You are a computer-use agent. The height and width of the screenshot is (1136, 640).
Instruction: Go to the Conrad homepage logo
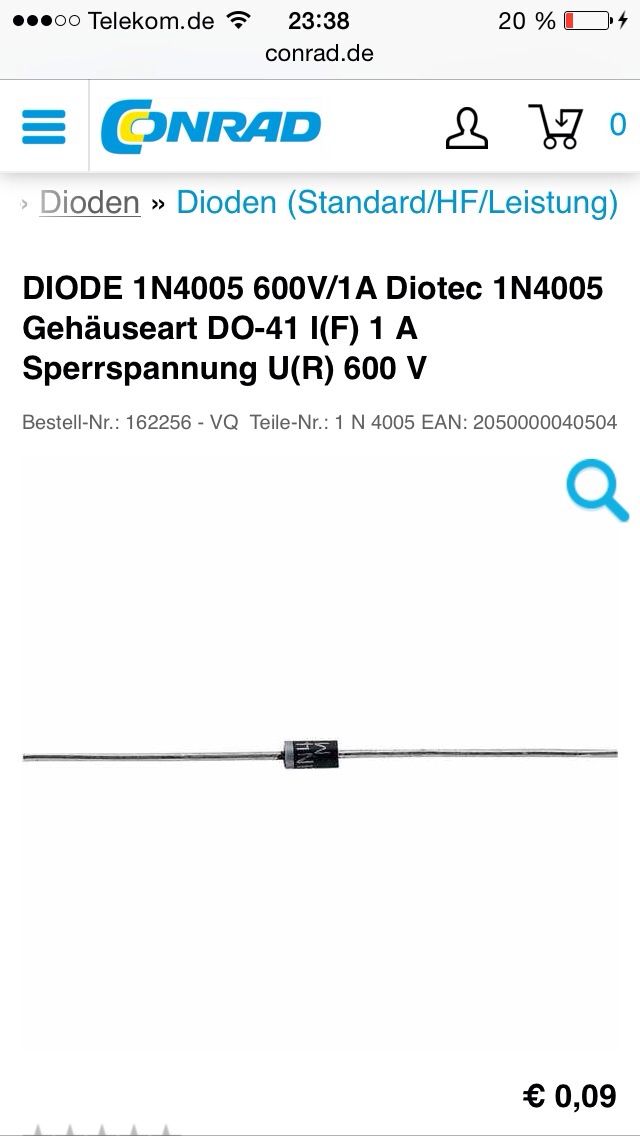pos(211,127)
